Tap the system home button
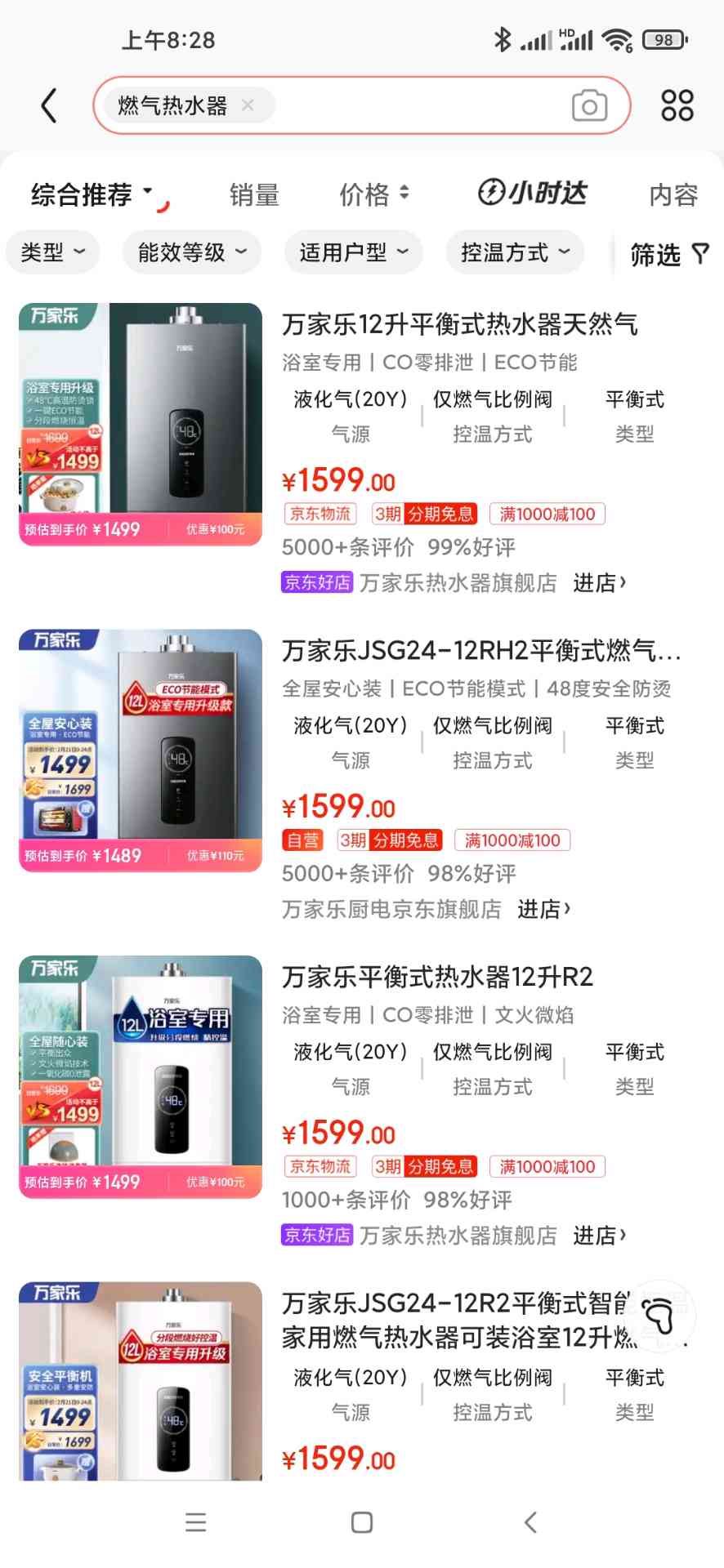Screen dimensions: 724x1568 [x=362, y=1522]
